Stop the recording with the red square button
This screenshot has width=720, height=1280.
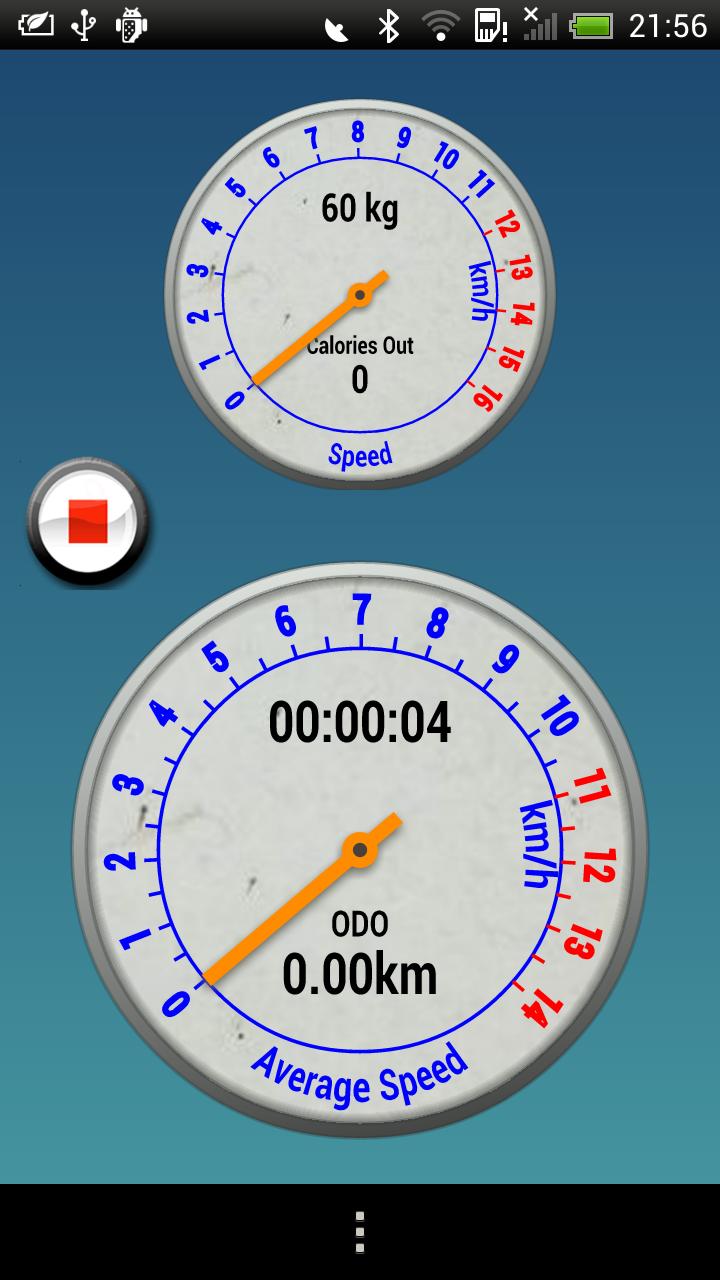(88, 521)
